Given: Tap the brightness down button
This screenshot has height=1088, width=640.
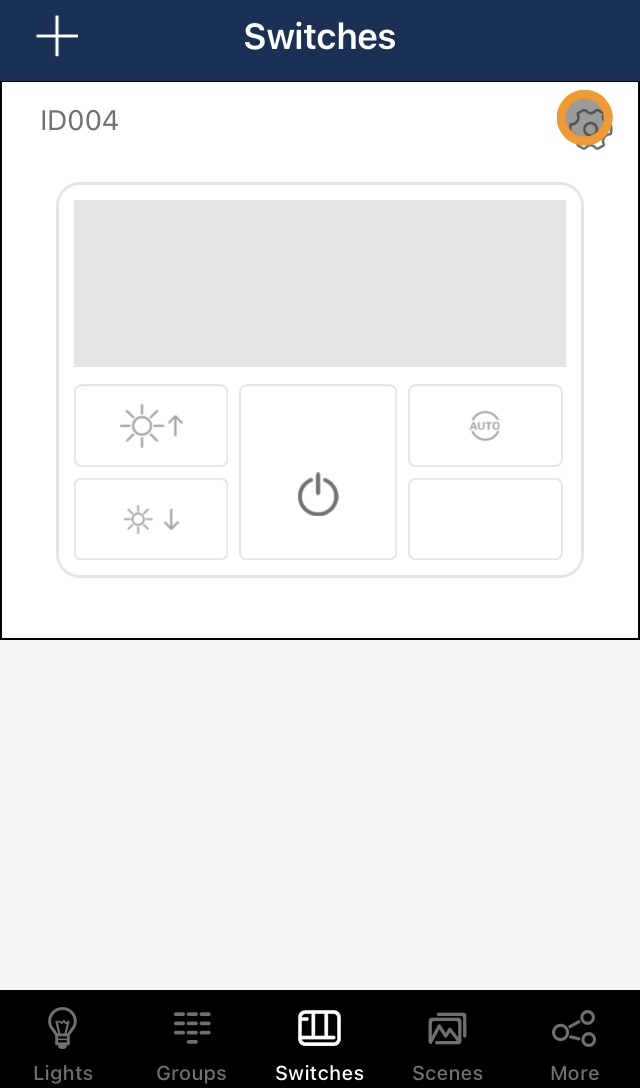Looking at the screenshot, I should [151, 519].
